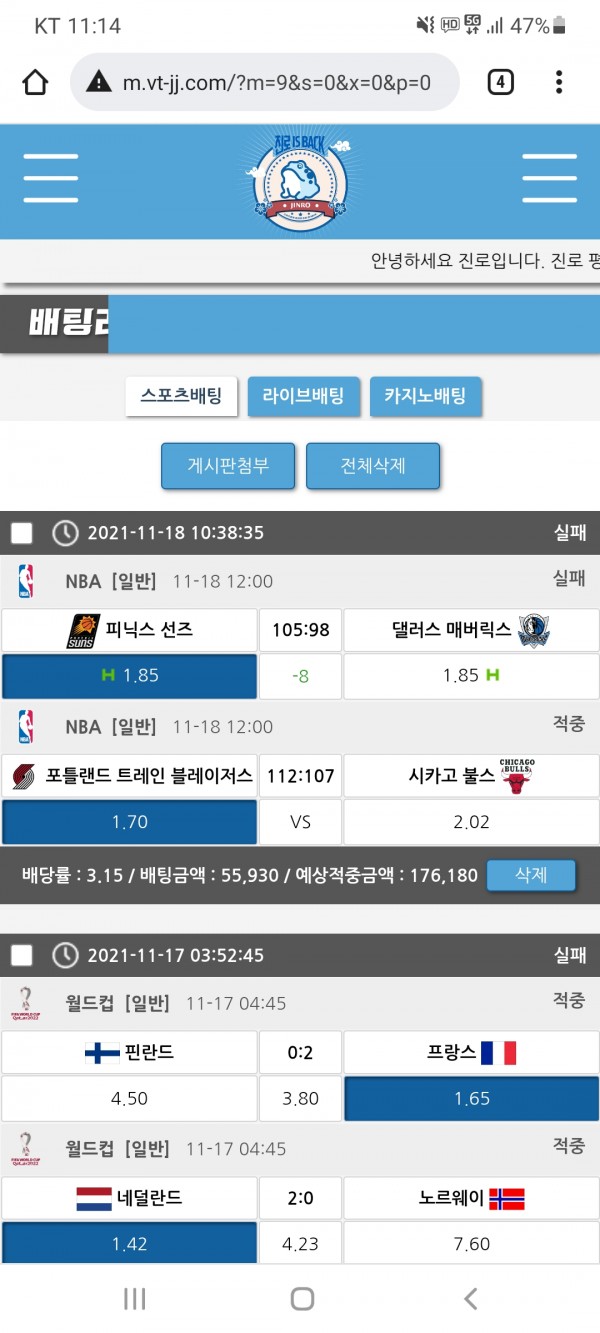600x1333 pixels.
Task: Switch to 스포츠배팅 tab
Action: [181, 396]
